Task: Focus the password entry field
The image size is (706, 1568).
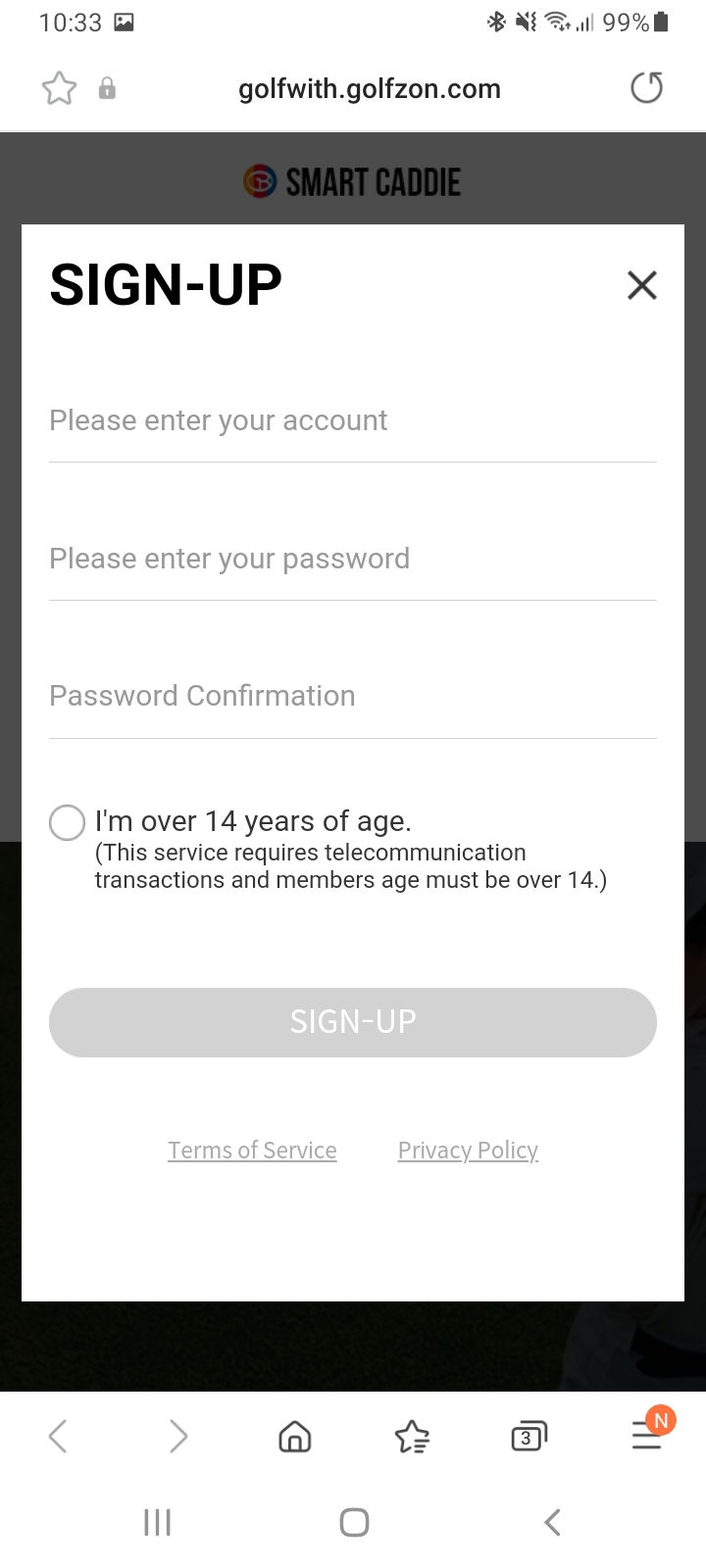Action: (x=353, y=559)
